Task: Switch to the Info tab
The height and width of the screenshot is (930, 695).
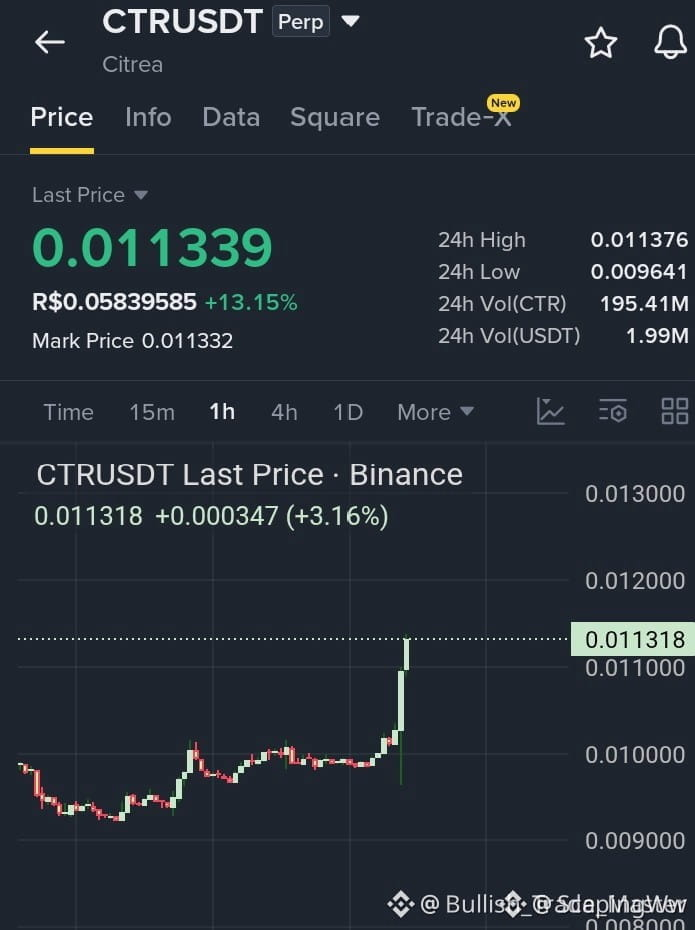Action: coord(148,117)
